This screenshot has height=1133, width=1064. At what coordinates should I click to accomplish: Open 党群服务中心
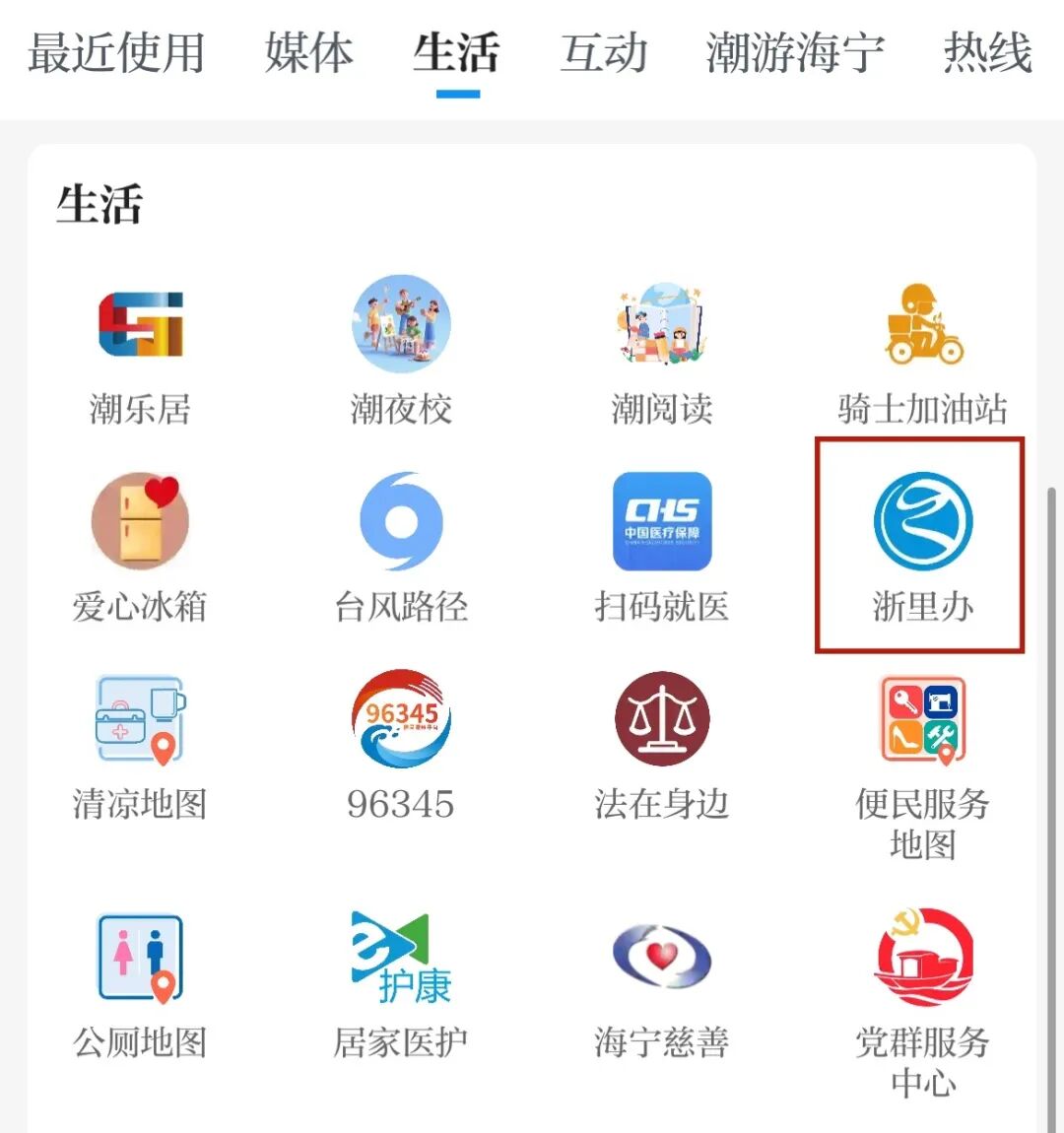coord(922,958)
